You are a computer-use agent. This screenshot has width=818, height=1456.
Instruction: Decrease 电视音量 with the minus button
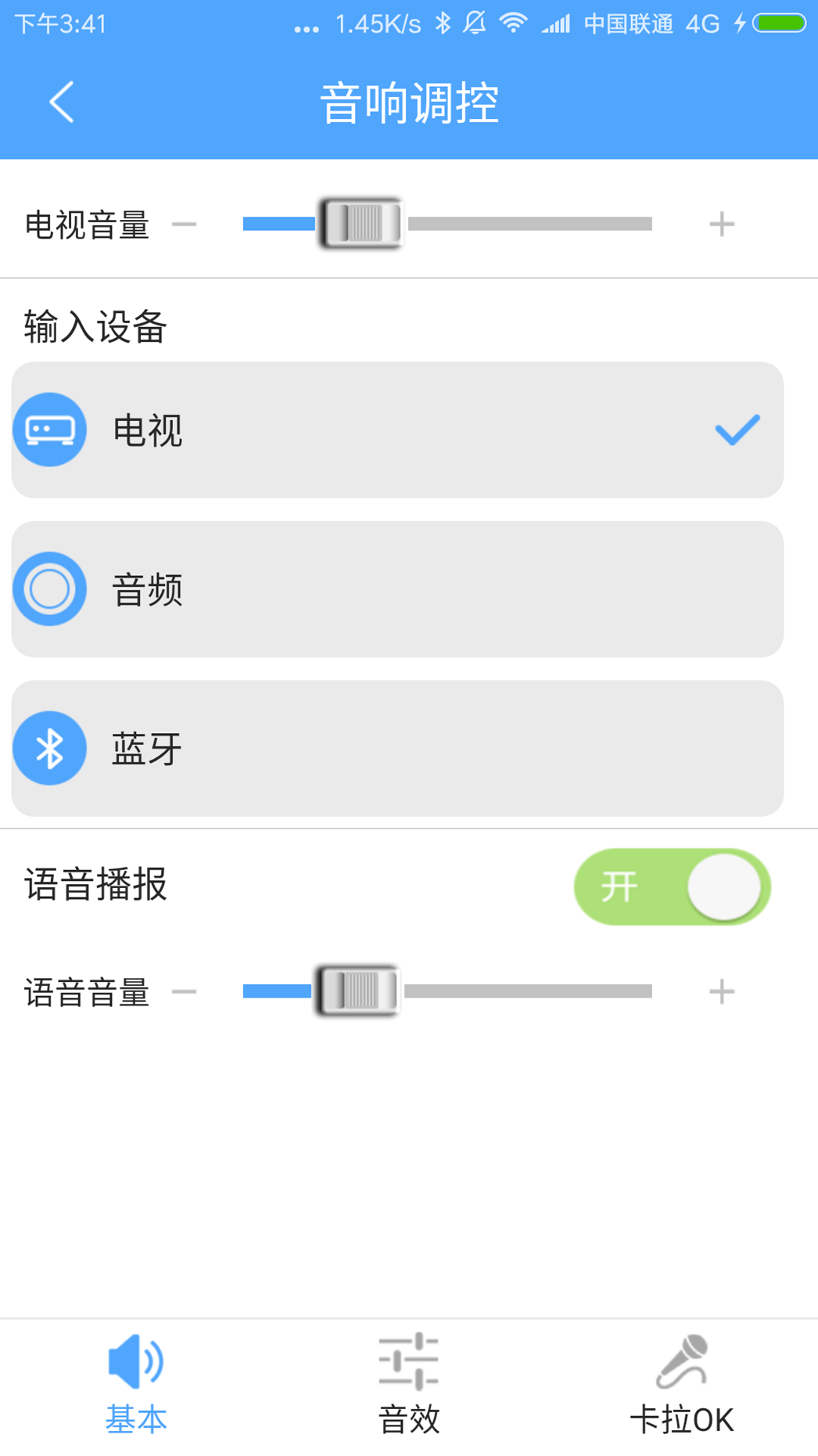click(x=185, y=225)
